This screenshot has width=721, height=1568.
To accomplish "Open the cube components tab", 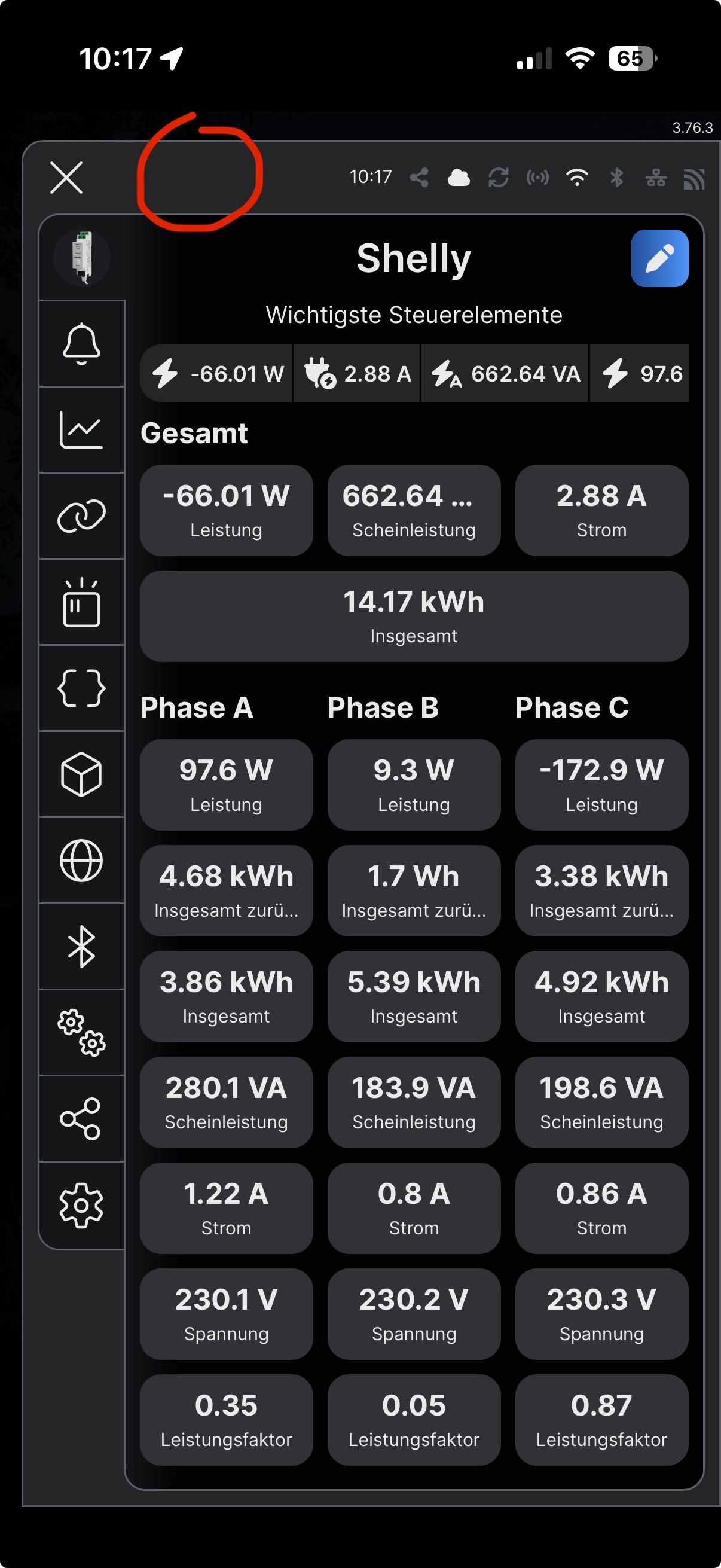I will (x=81, y=774).
